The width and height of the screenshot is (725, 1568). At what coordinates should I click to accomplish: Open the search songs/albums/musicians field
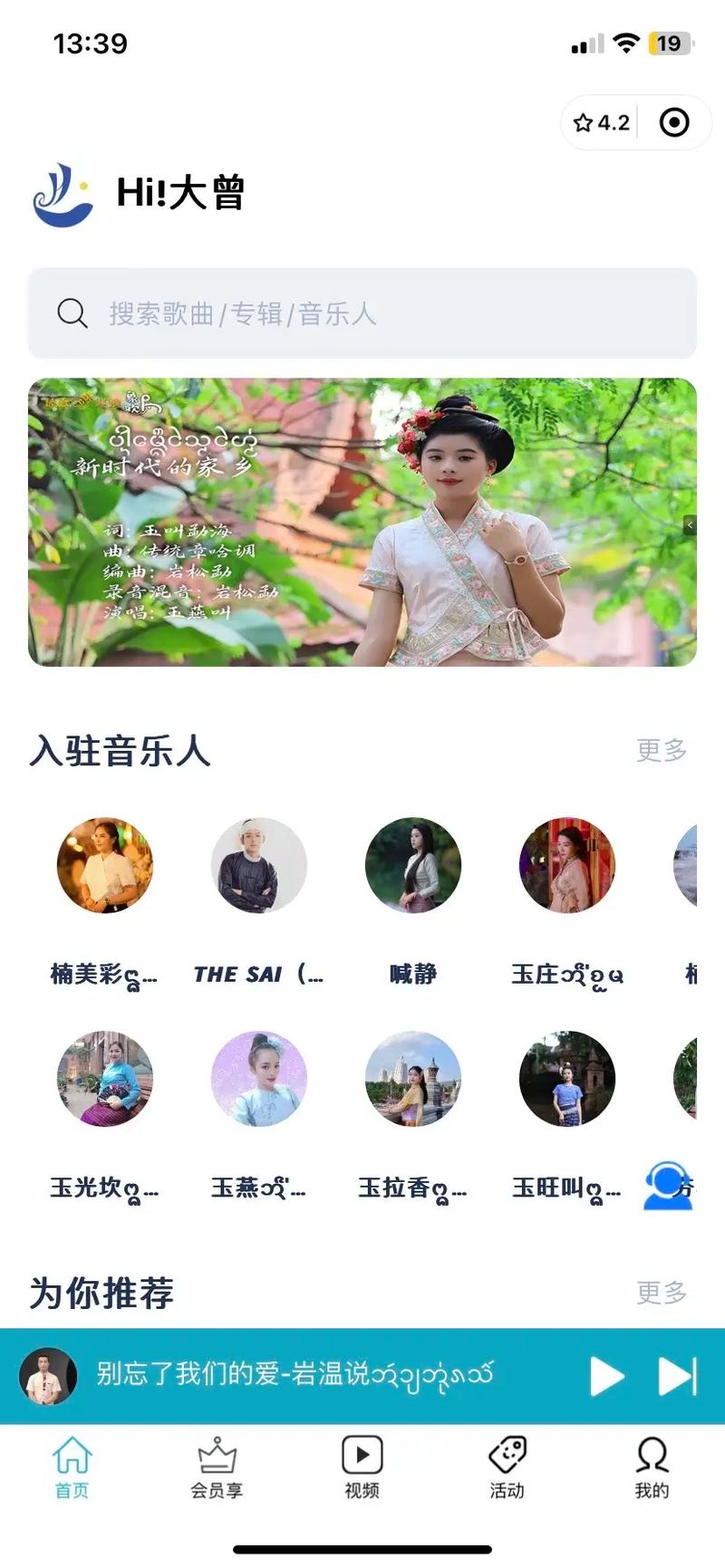pyautogui.click(x=362, y=313)
